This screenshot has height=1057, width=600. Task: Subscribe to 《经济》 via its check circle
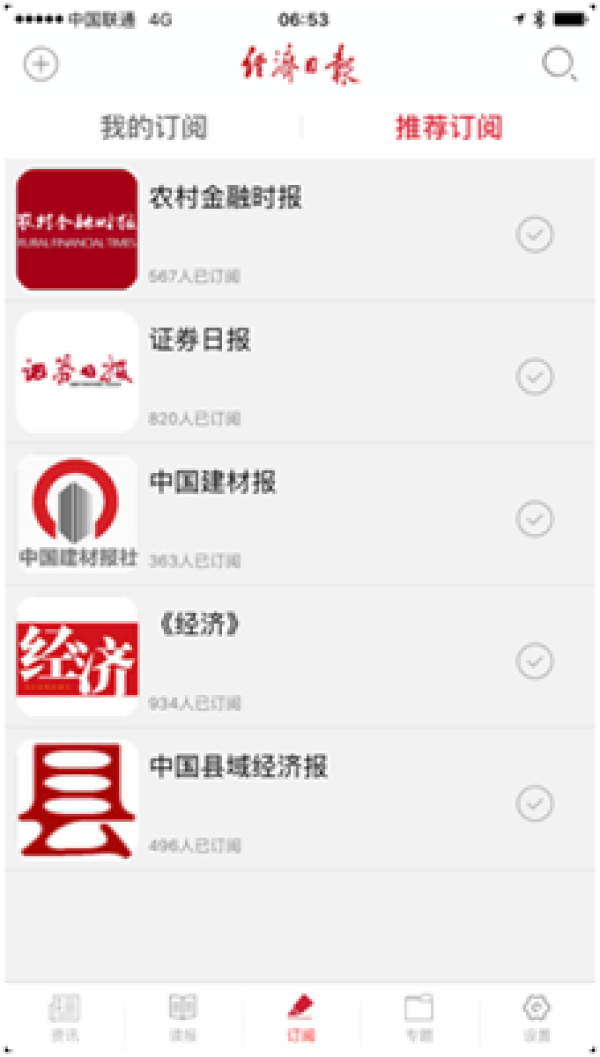535,661
